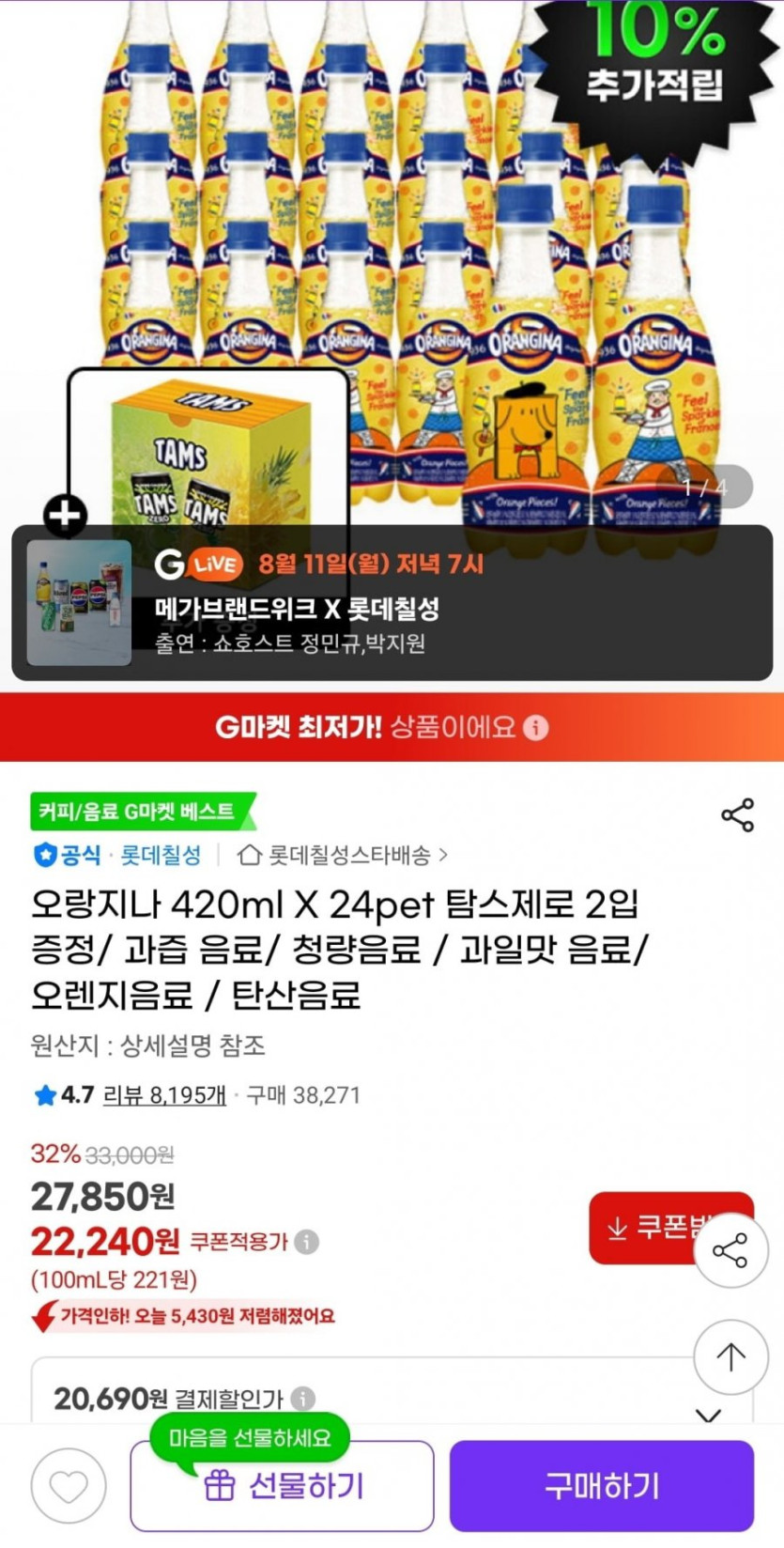Image resolution: width=784 pixels, height=1548 pixels.
Task: Tap the scroll-to-top arrow icon
Action: coord(730,1357)
